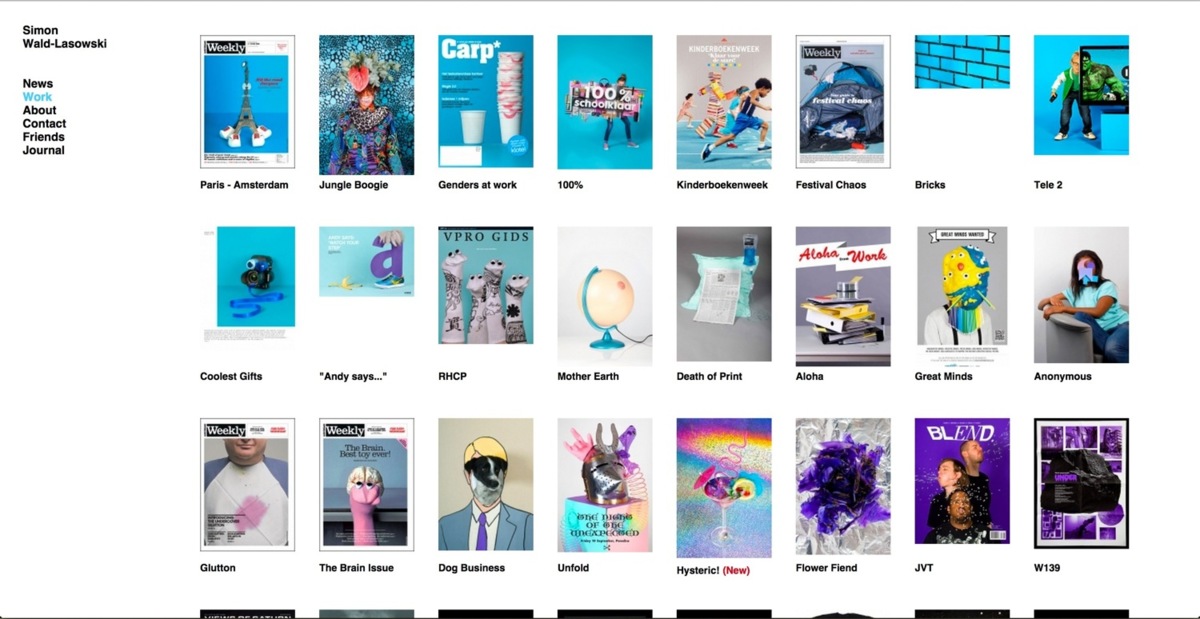Viewport: 1200px width, 619px height.
Task: View the Festival Chaos cover
Action: (x=842, y=102)
